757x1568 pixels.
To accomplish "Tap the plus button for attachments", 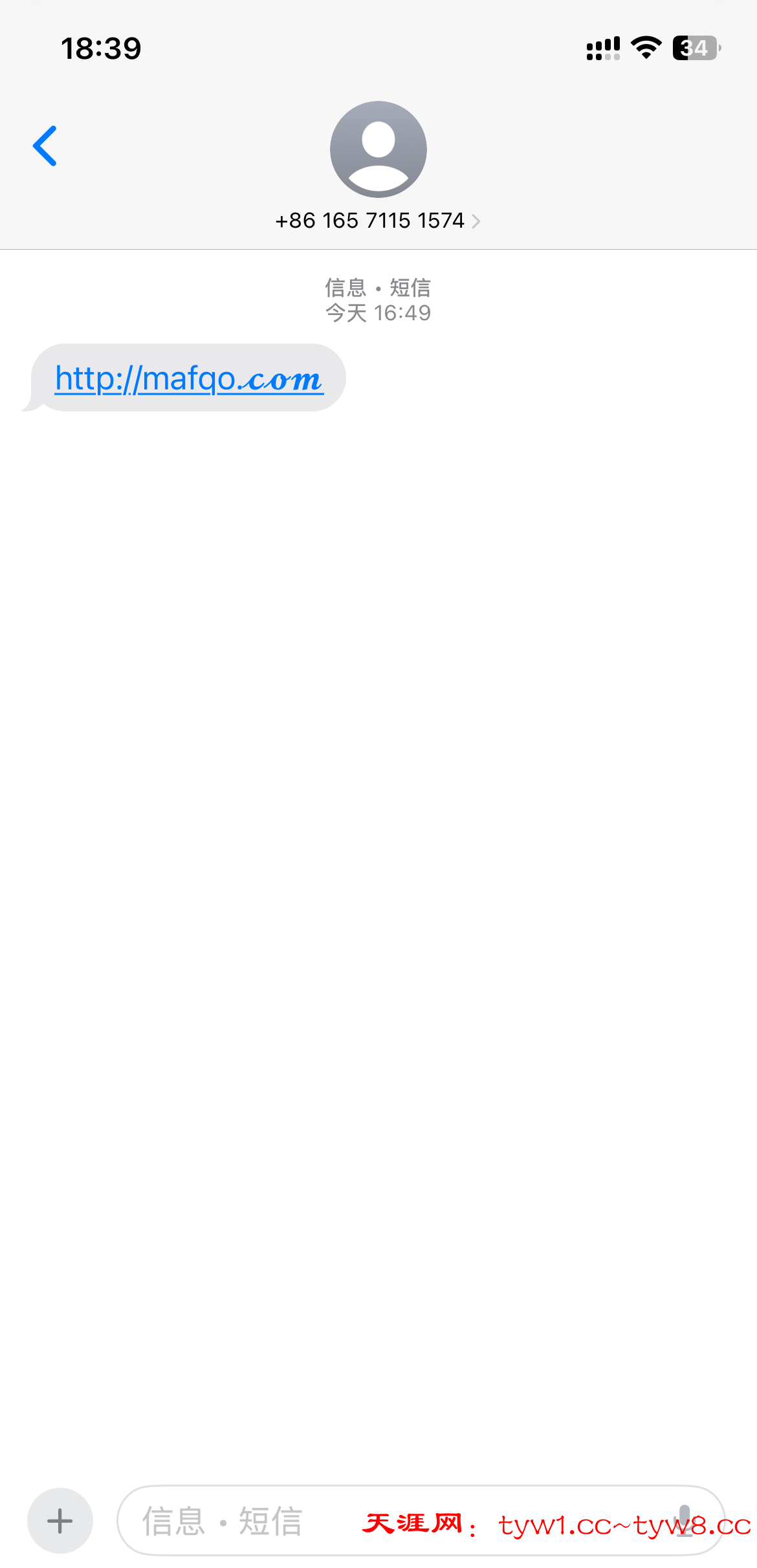I will pyautogui.click(x=60, y=1520).
